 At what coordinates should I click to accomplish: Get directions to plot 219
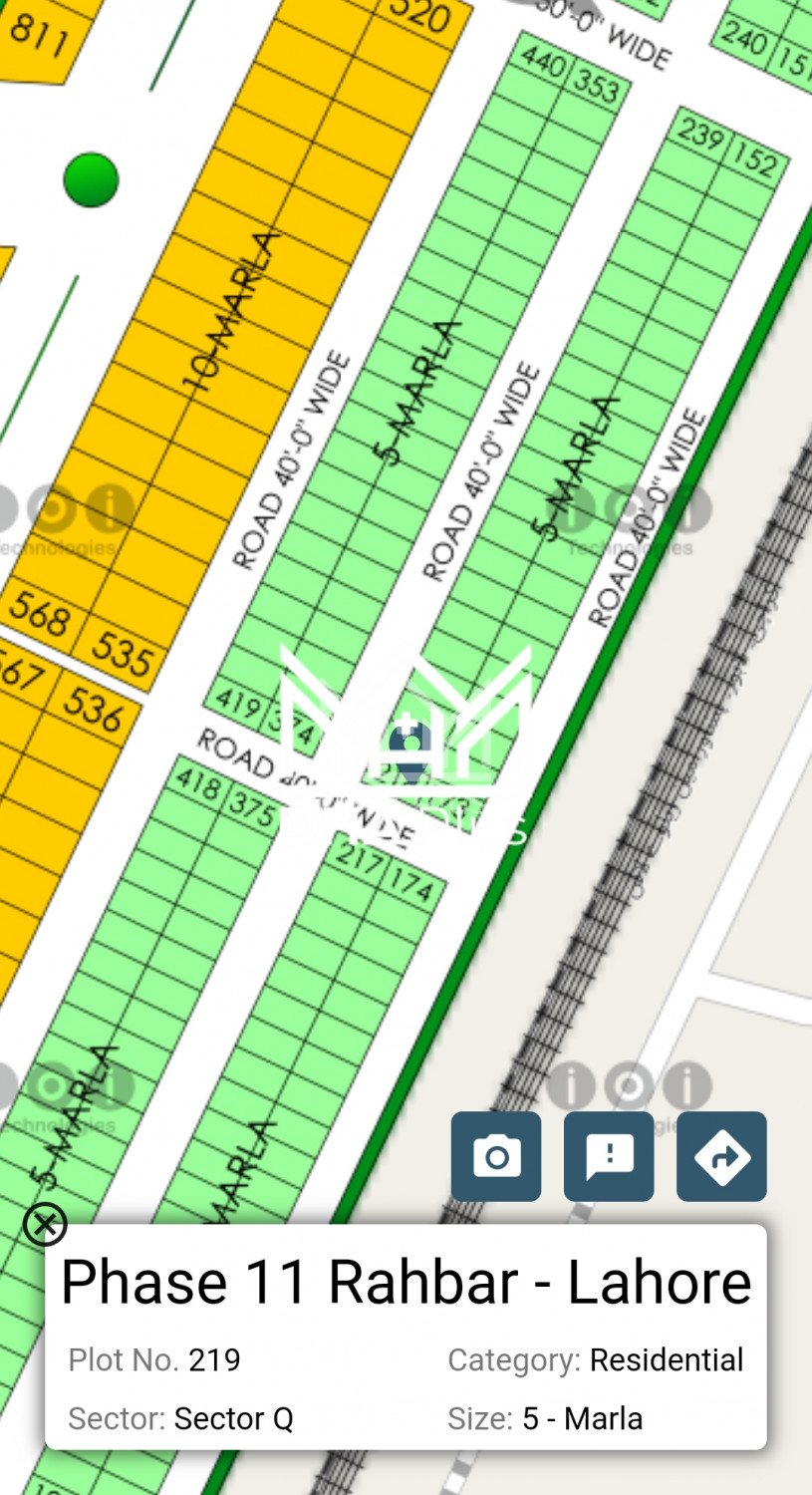721,1156
